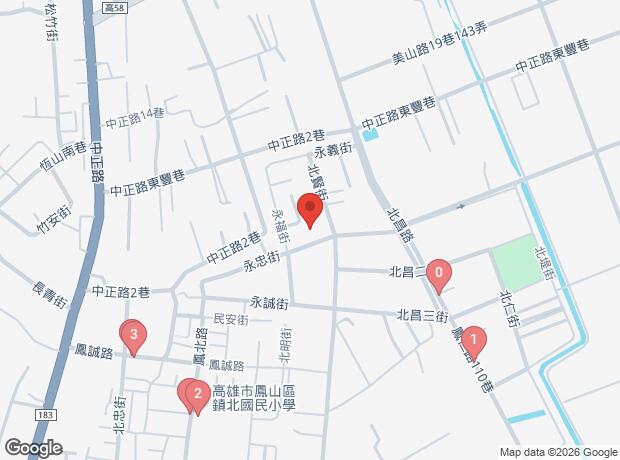Select the marker numbered 3

click(132, 335)
